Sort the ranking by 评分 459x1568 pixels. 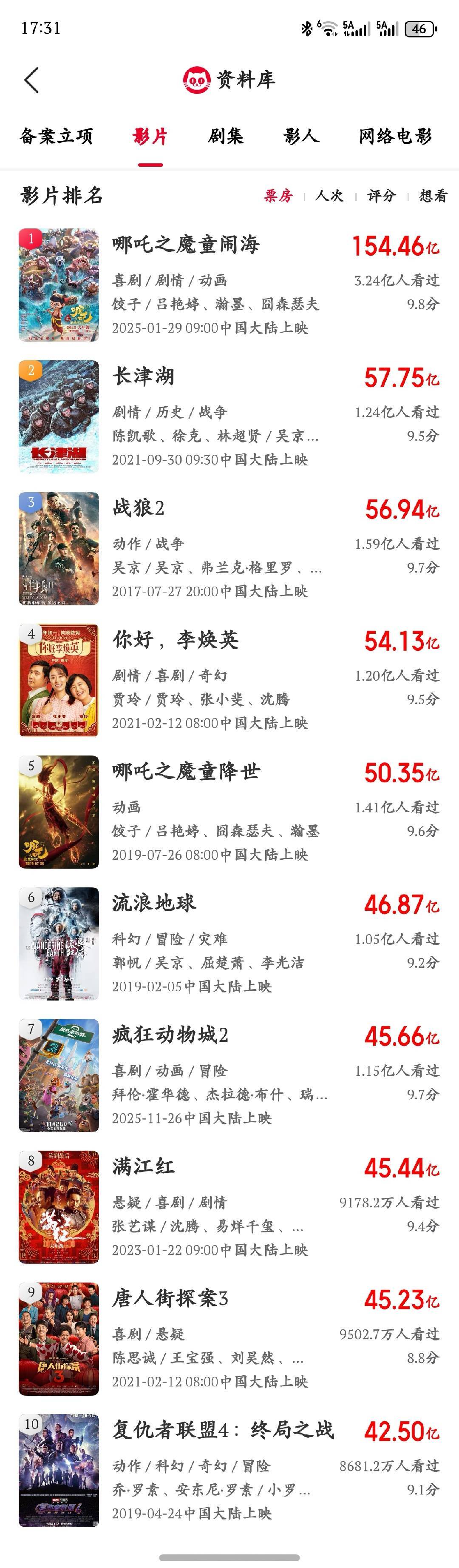click(x=381, y=195)
